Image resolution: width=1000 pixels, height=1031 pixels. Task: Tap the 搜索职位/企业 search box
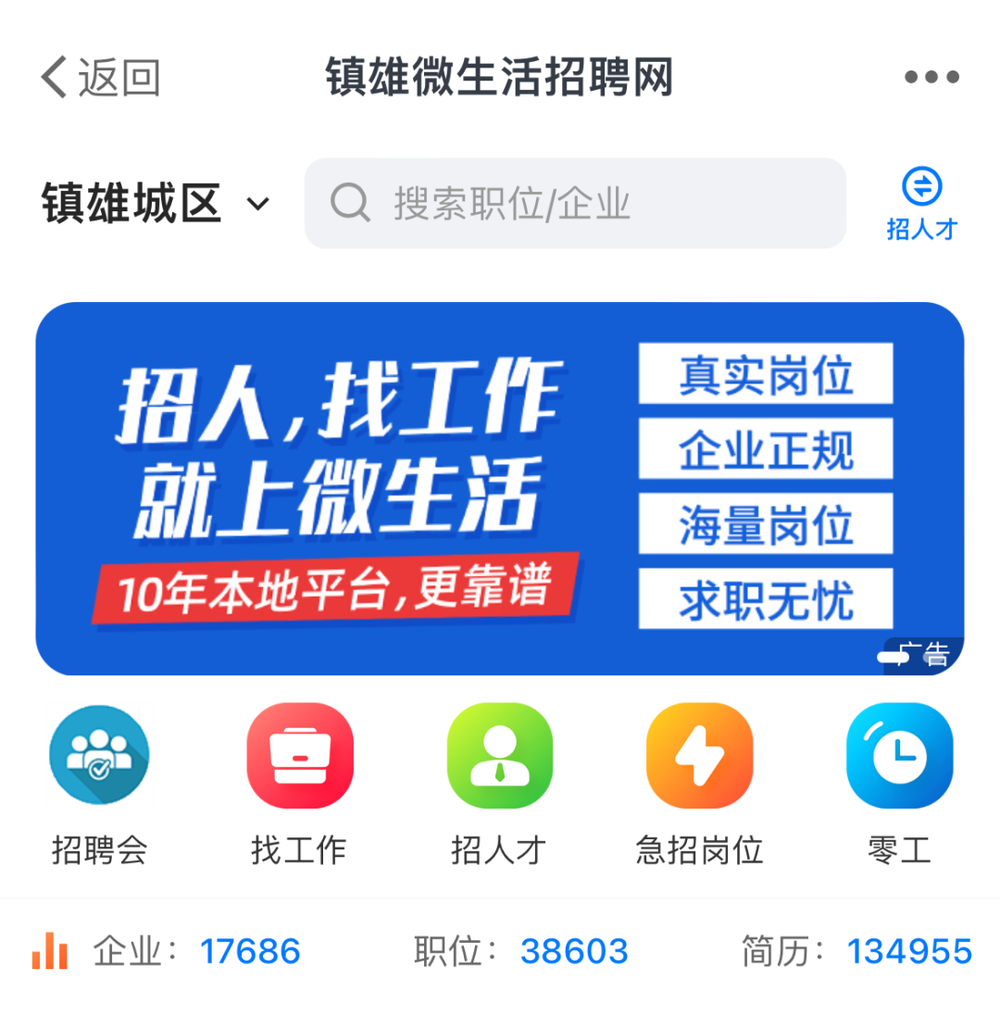[575, 203]
